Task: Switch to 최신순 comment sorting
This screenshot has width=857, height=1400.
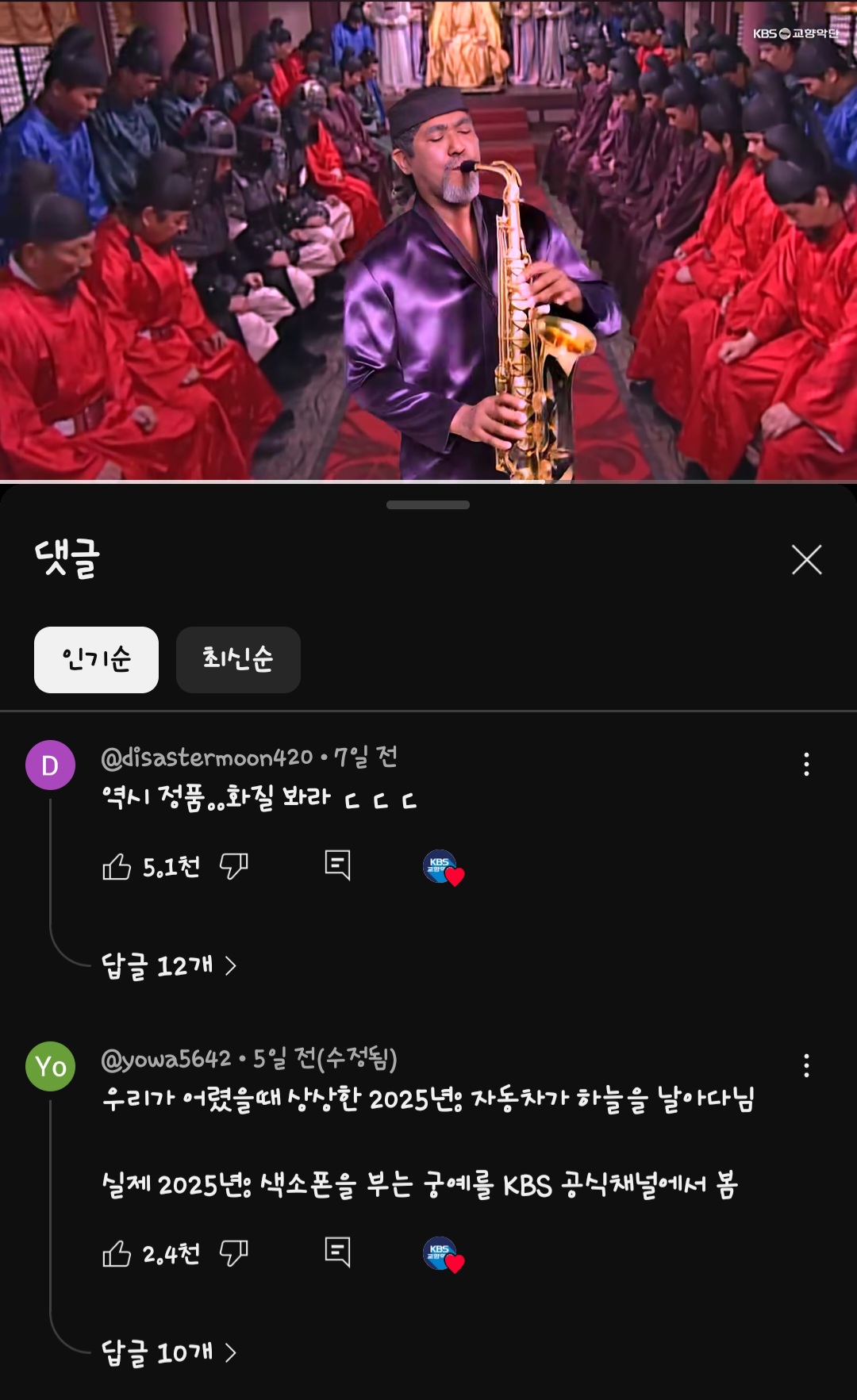Action: [238, 660]
